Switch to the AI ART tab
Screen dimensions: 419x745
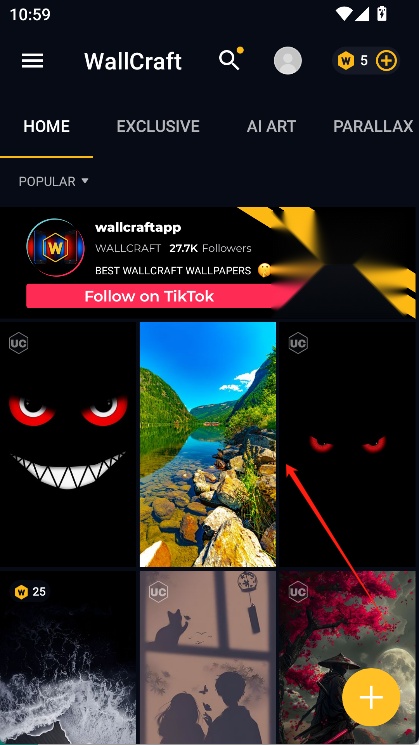271,126
